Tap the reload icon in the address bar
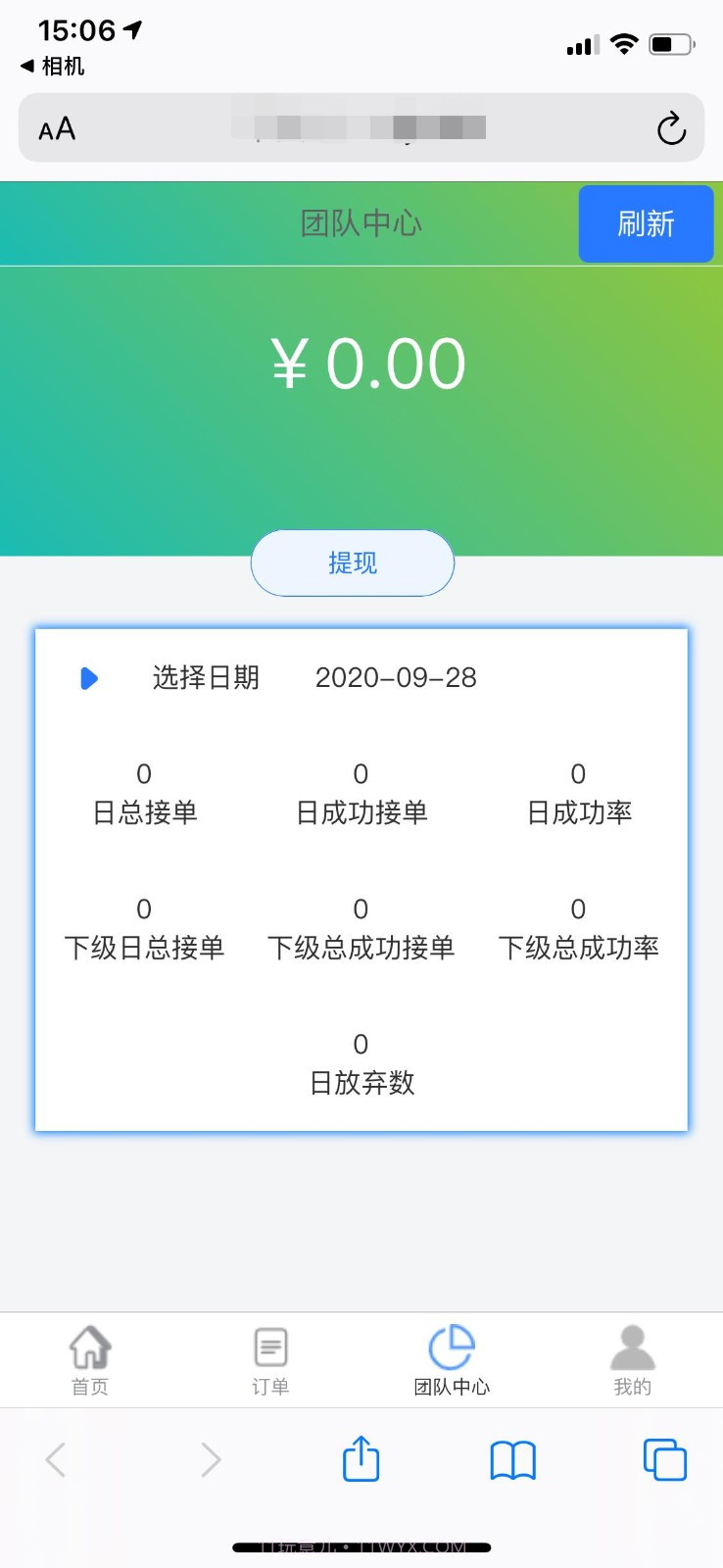The height and width of the screenshot is (1568, 723). (x=671, y=127)
